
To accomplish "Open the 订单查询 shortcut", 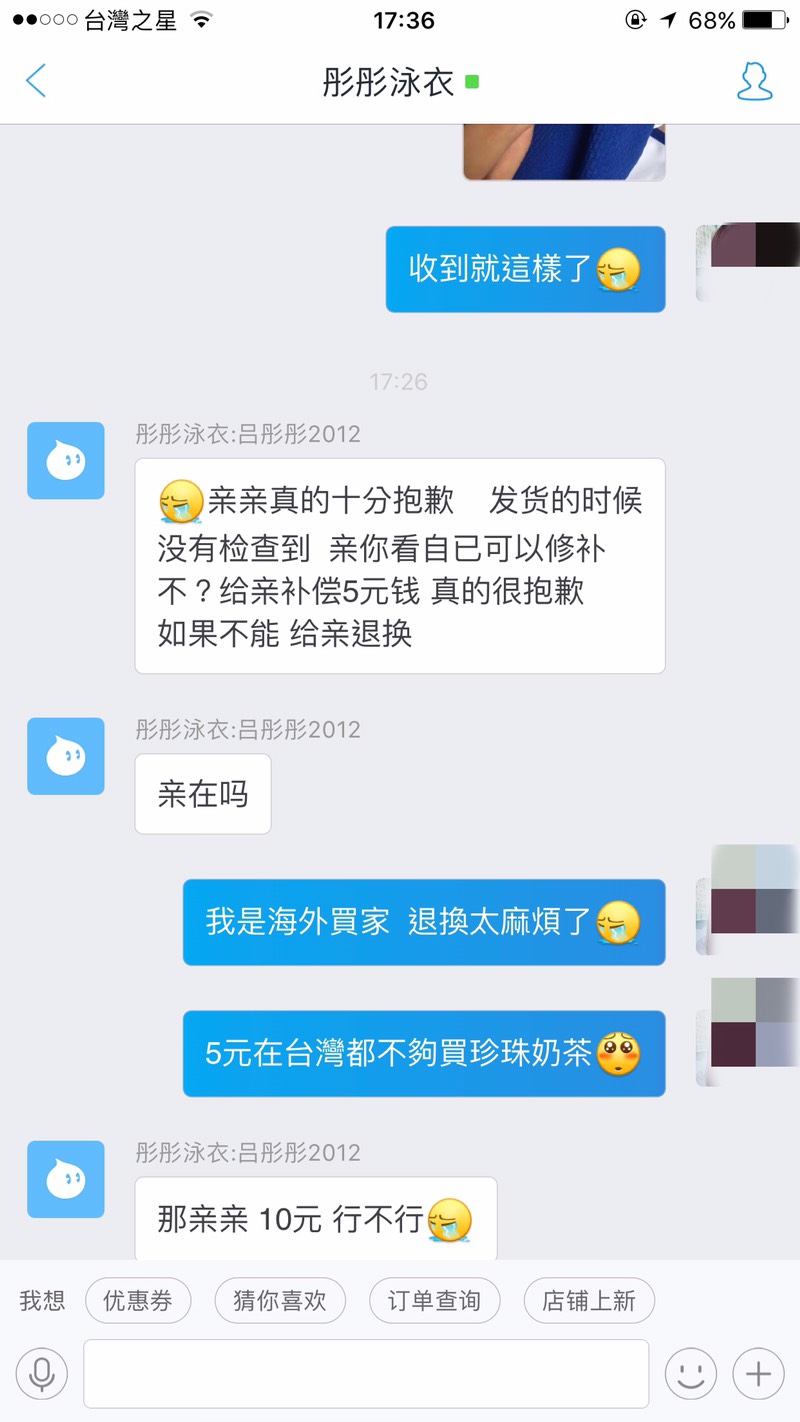I will [x=434, y=1301].
